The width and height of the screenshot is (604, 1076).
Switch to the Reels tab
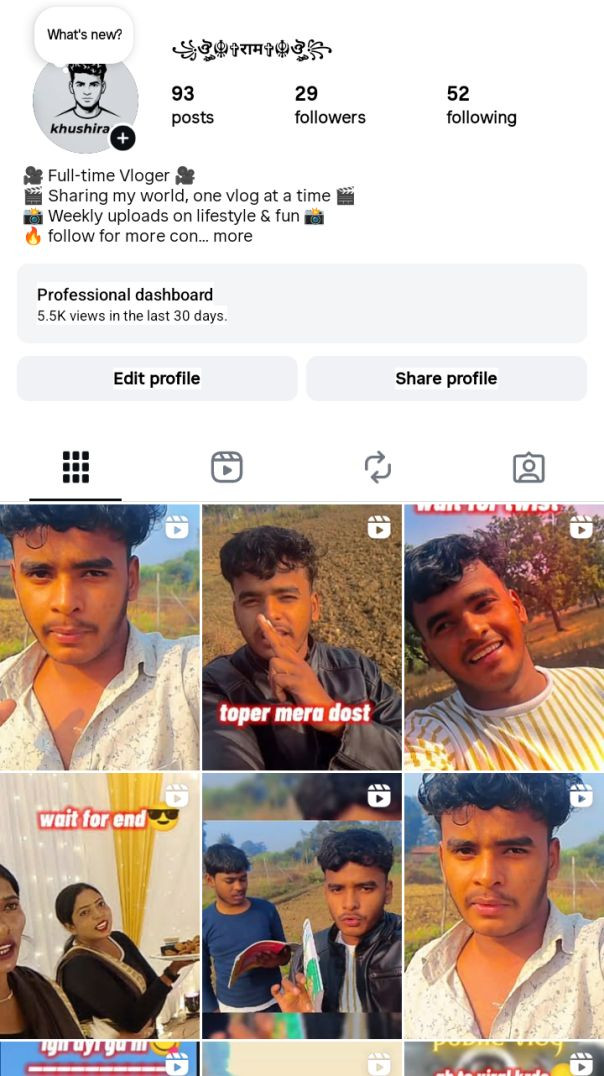point(227,467)
